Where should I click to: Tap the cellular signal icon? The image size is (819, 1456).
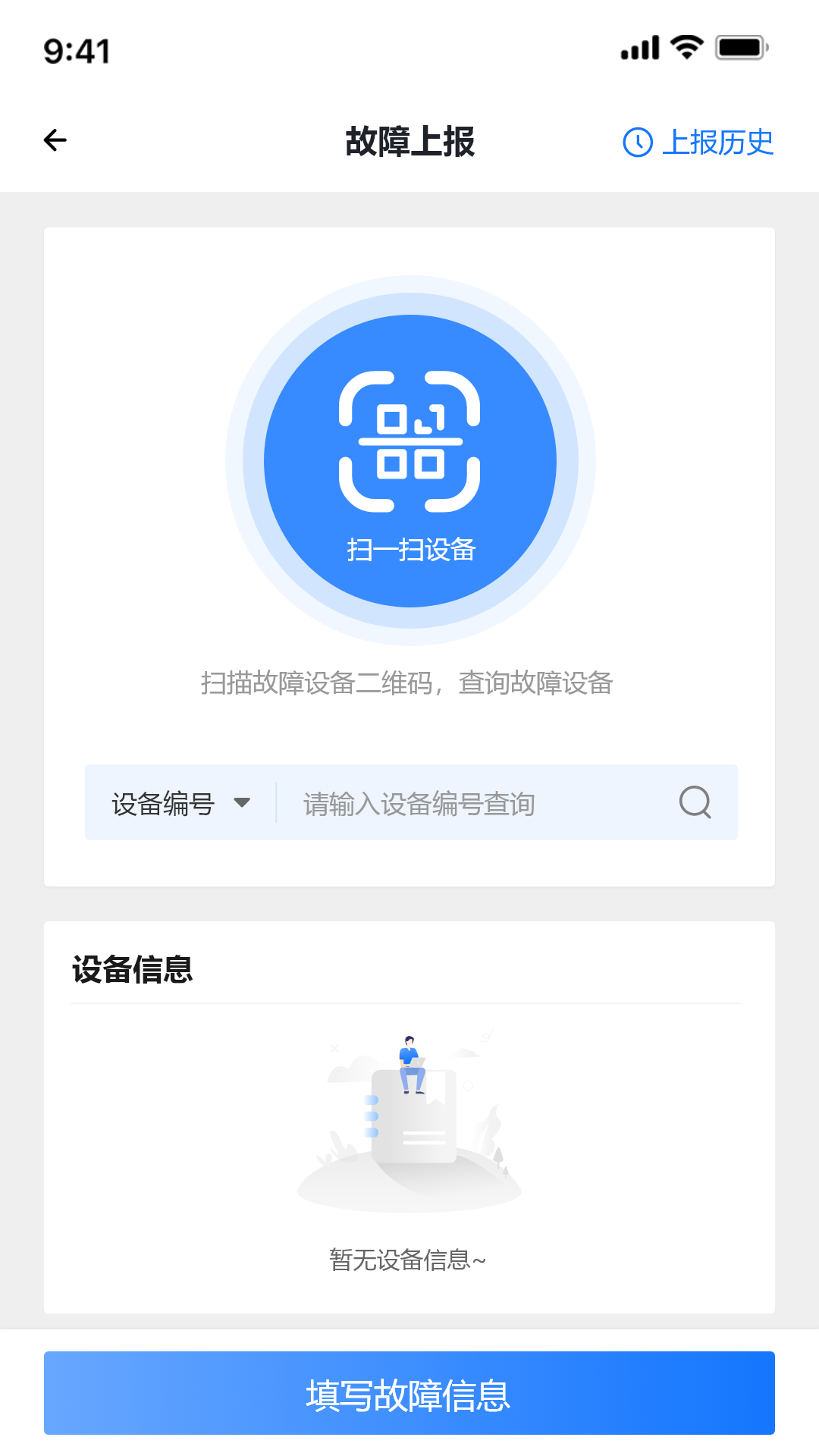click(x=638, y=48)
